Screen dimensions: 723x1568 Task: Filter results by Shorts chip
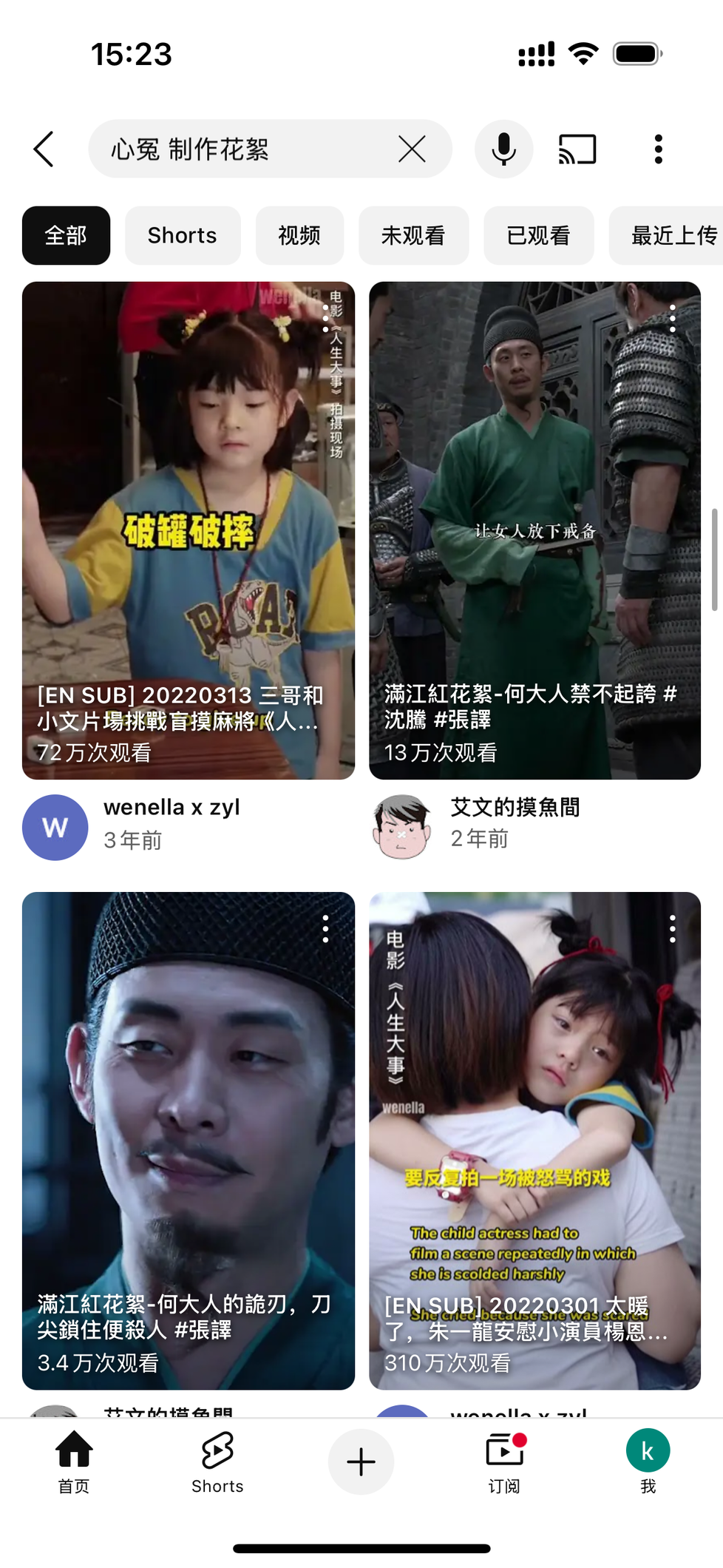click(183, 235)
